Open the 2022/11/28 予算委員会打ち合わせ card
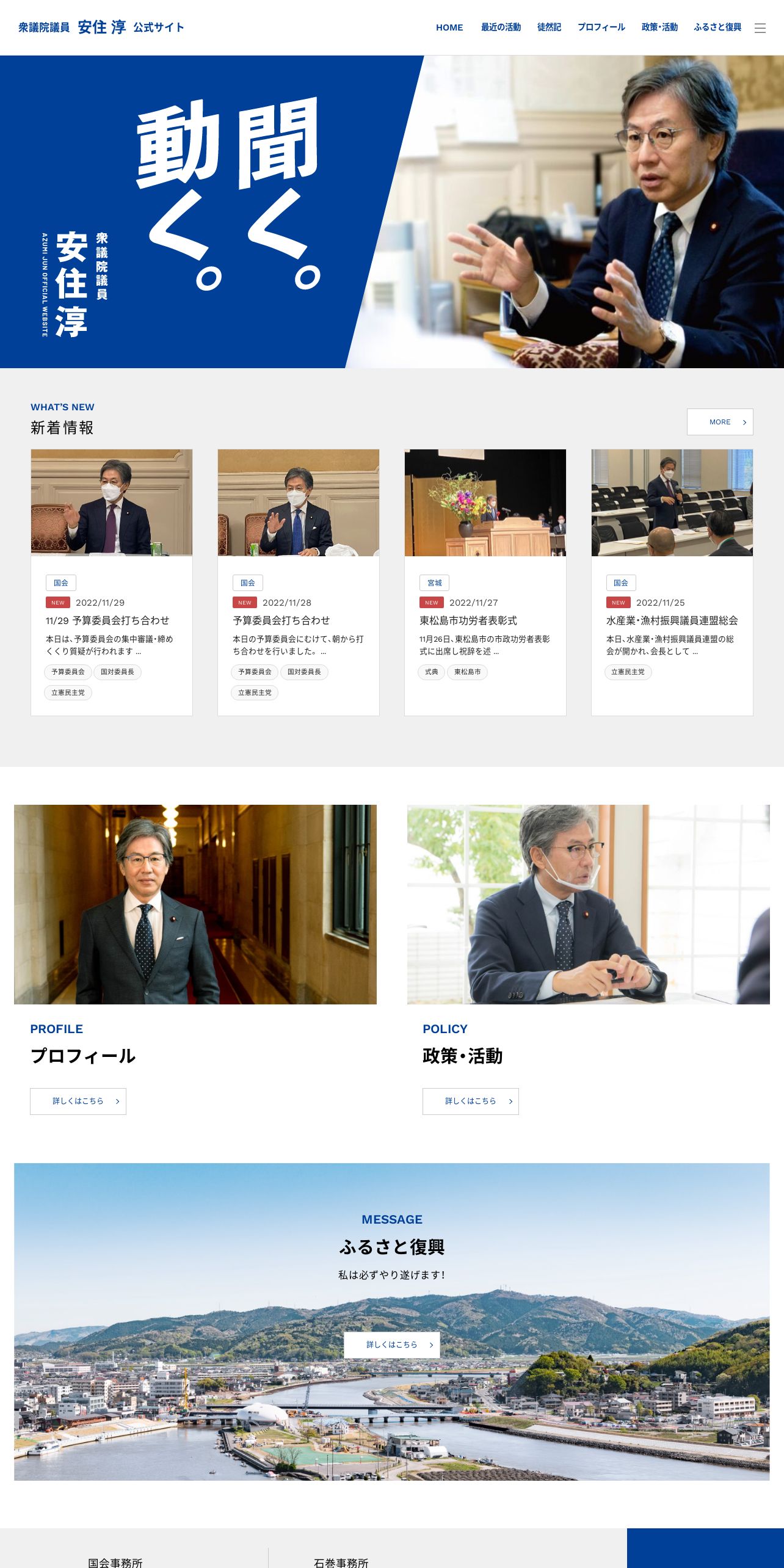The height and width of the screenshot is (1568, 784). point(299,583)
